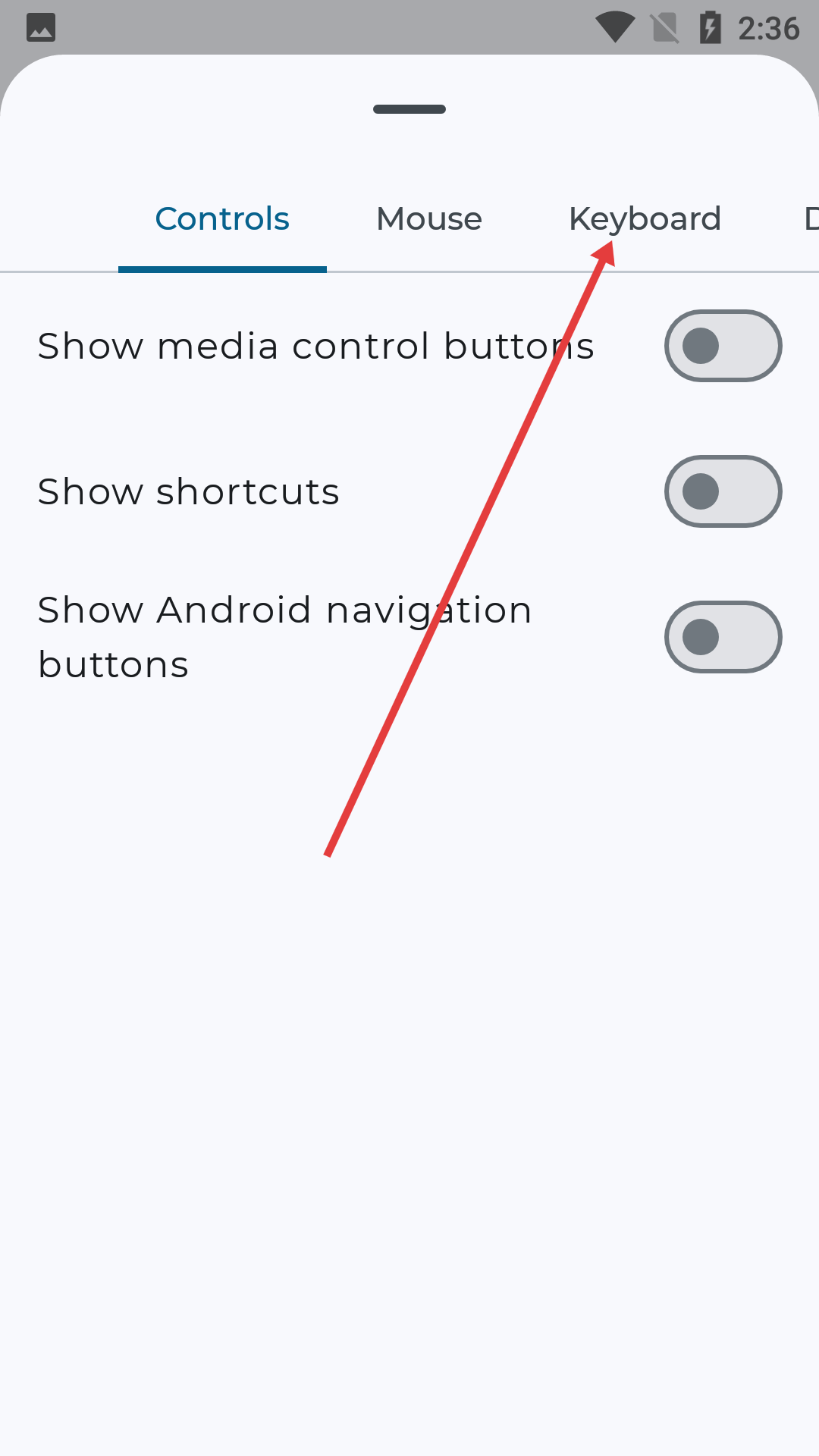Enable Show media control buttons
The width and height of the screenshot is (819, 1456).
pos(723,346)
